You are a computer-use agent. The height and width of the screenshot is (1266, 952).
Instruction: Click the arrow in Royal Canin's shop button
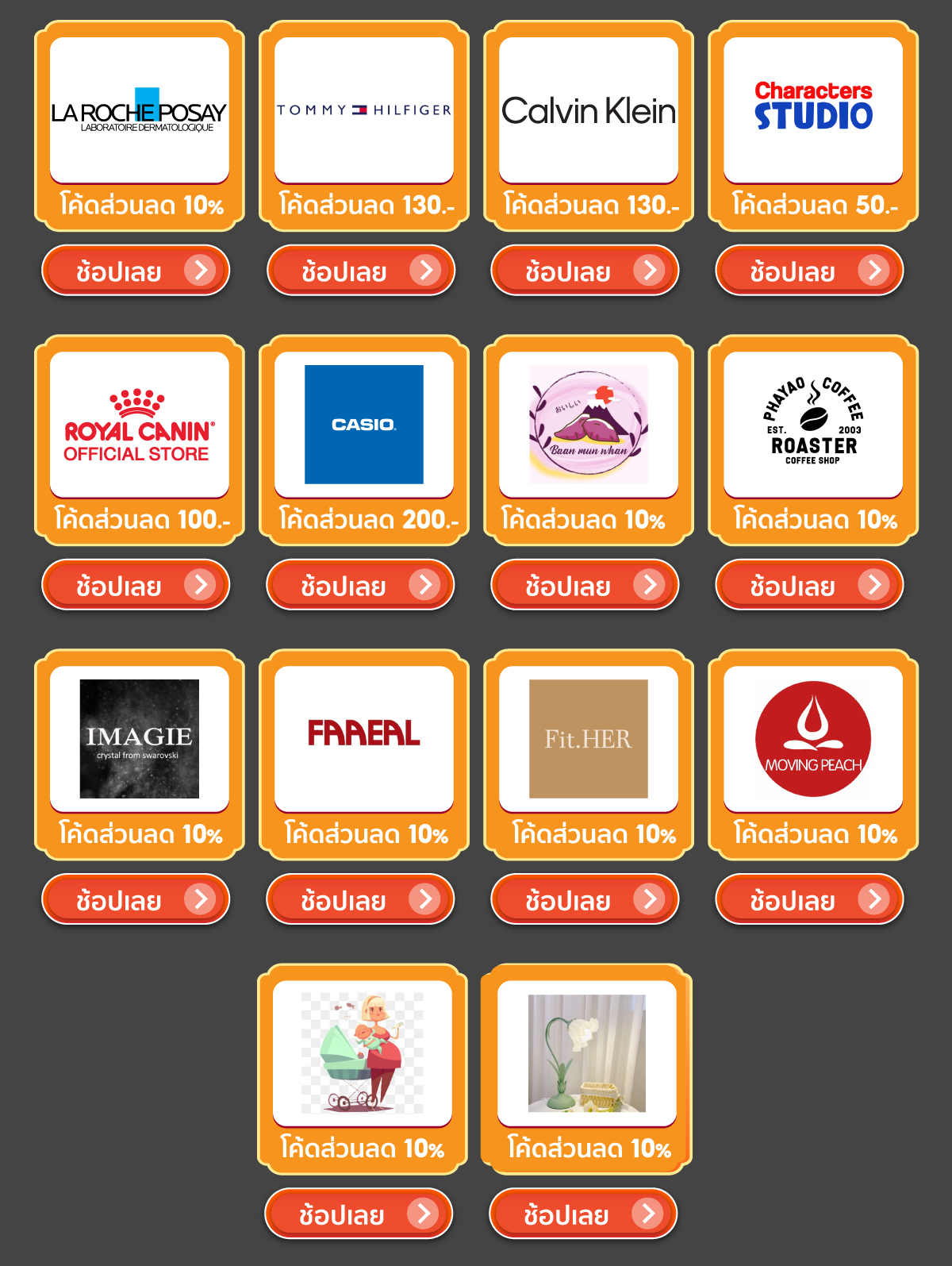(202, 585)
